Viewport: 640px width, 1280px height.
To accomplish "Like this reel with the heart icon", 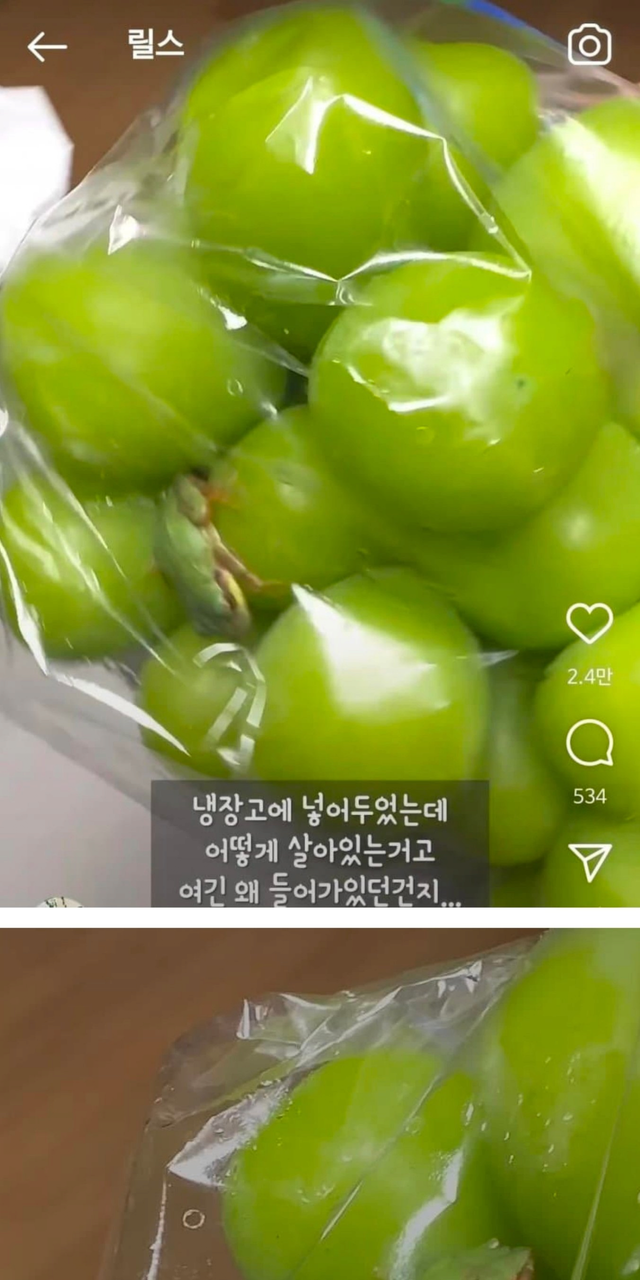I will click(589, 624).
